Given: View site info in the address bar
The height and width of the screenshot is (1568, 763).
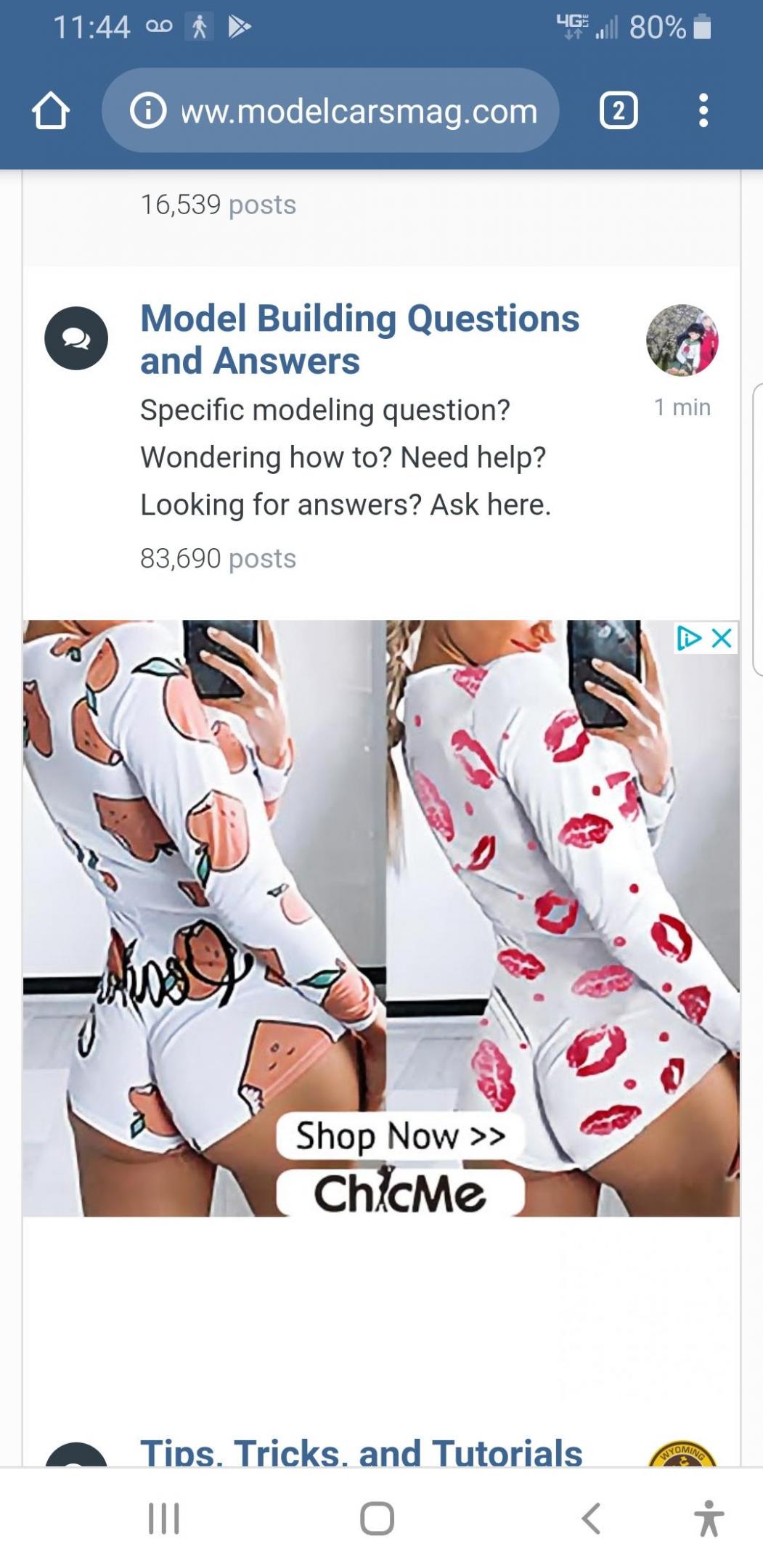Looking at the screenshot, I should 148,111.
